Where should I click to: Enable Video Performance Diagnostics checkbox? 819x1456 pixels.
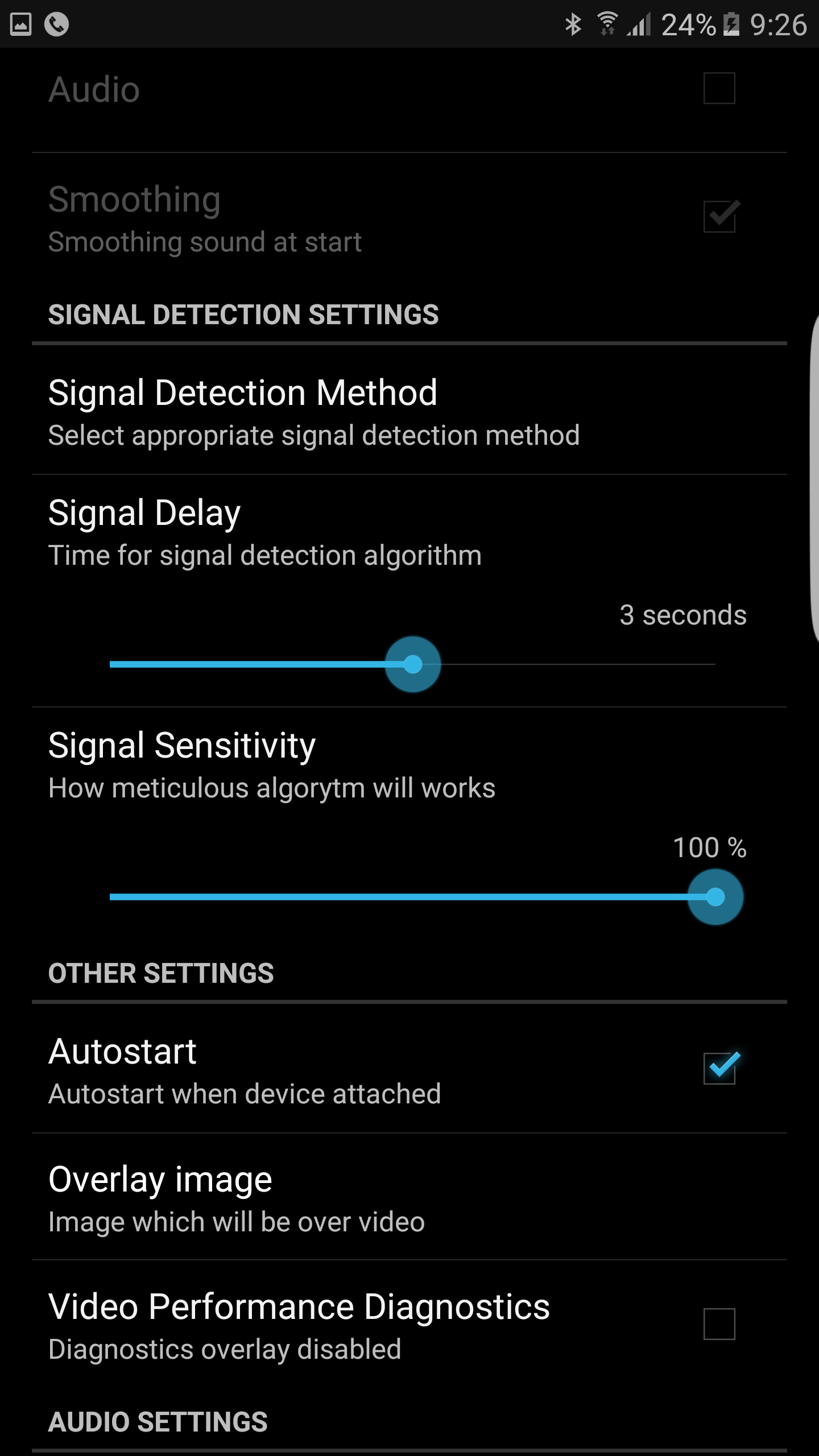point(719,1324)
